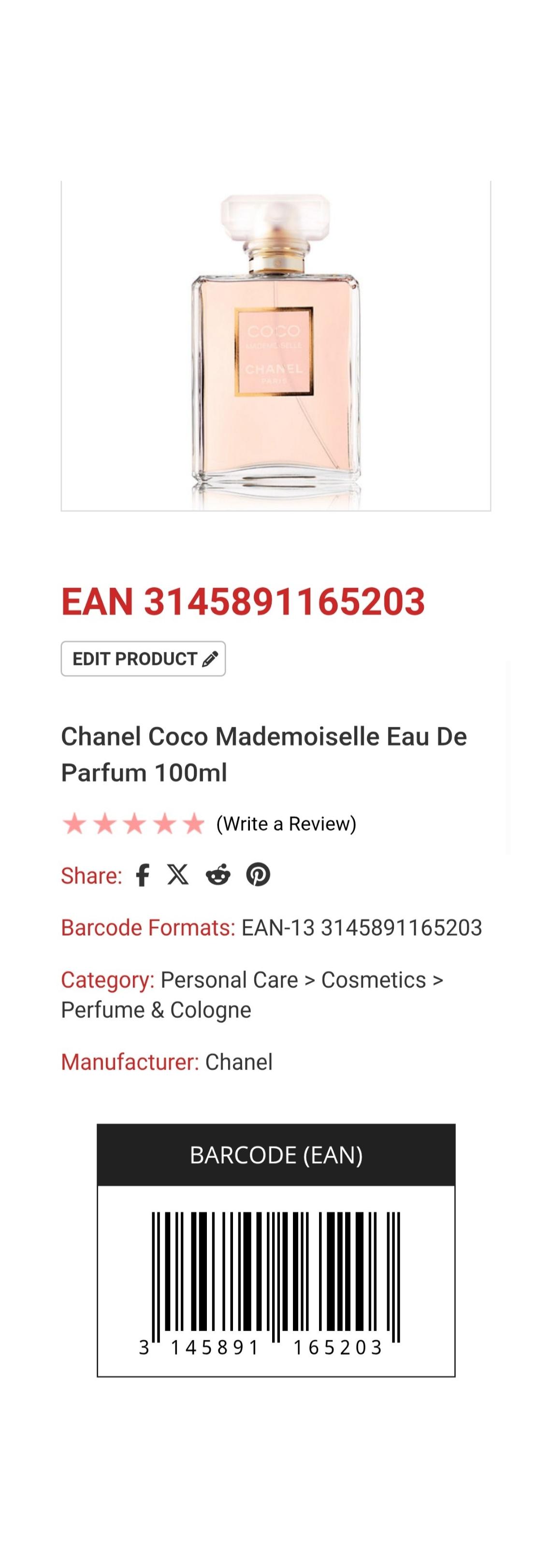The width and height of the screenshot is (552, 1568).
Task: Share this product on Pinterest
Action: 258,875
